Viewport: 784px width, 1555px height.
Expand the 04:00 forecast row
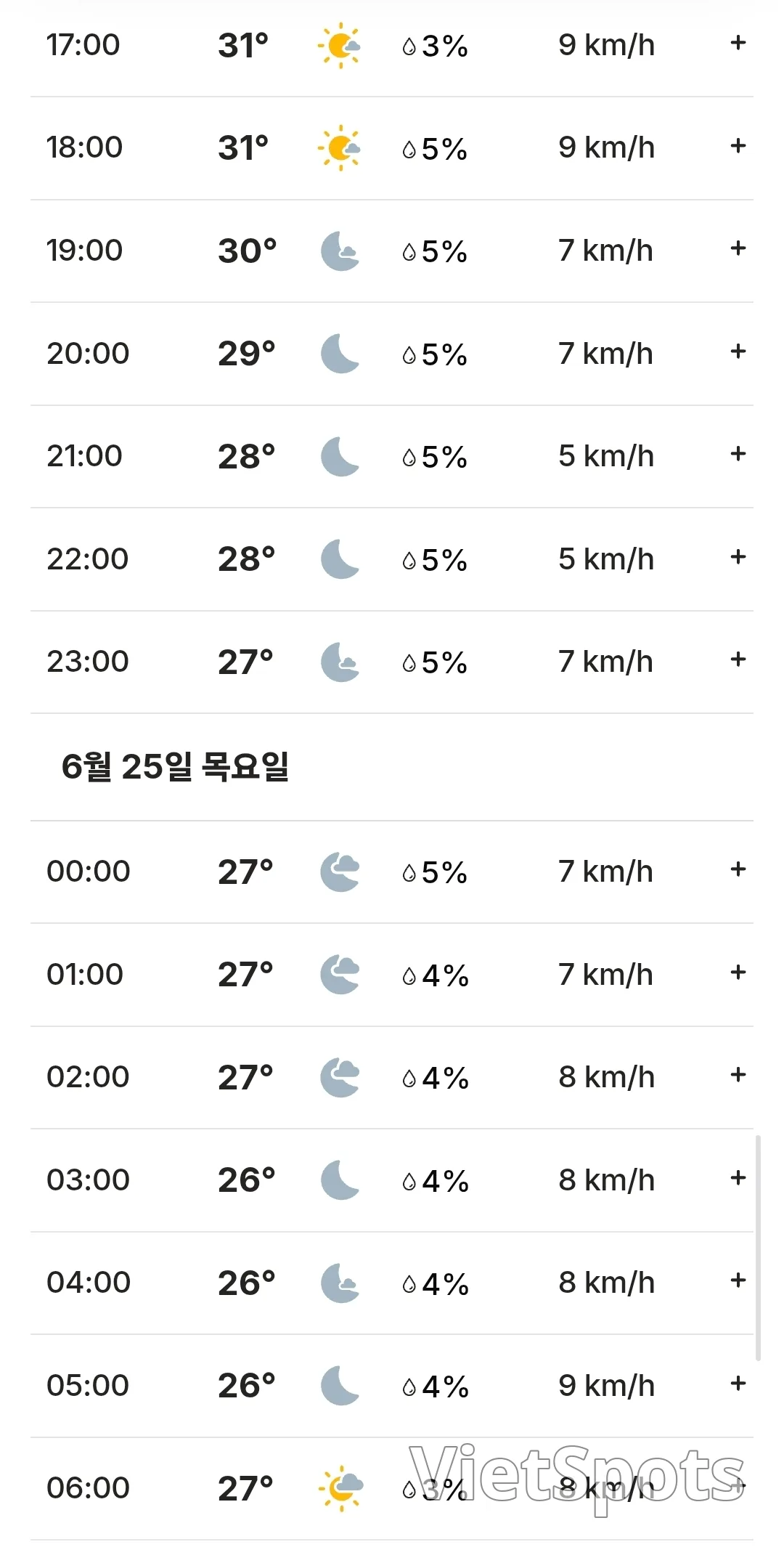click(738, 1280)
